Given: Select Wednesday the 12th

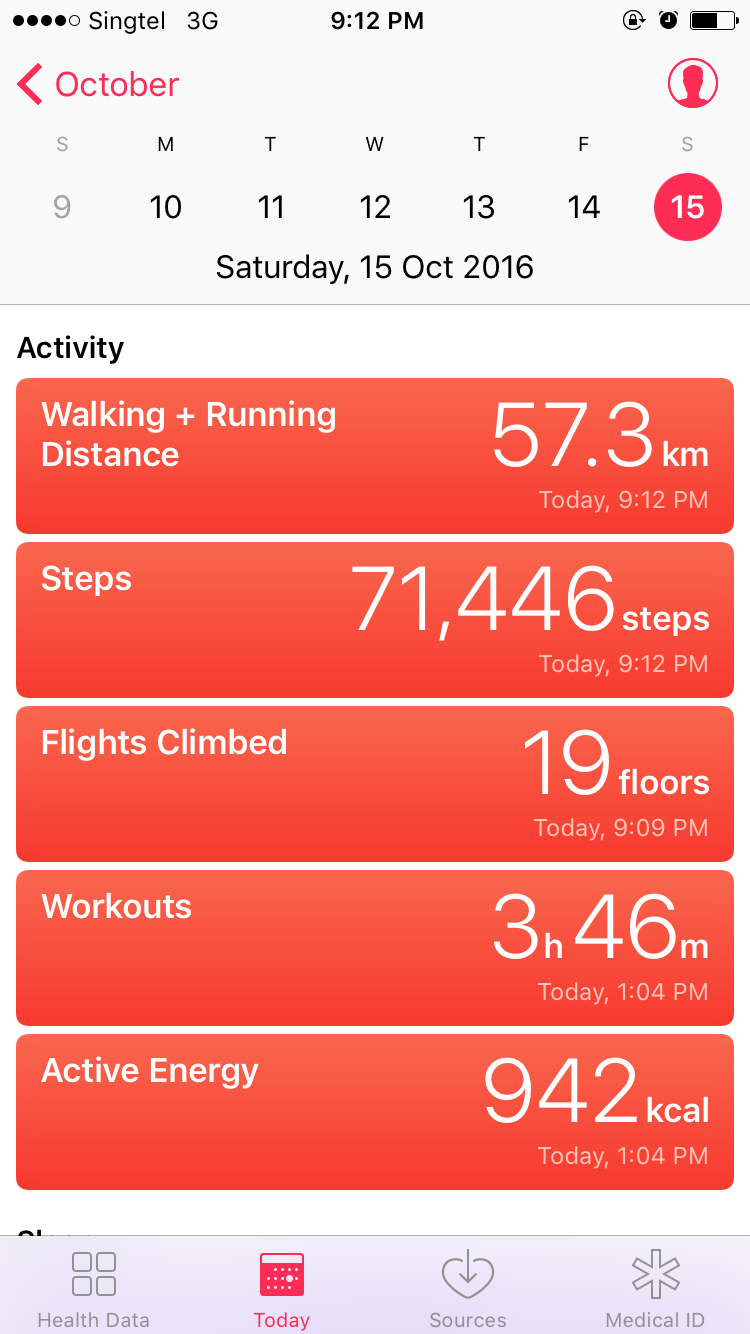Looking at the screenshot, I should (x=375, y=207).
